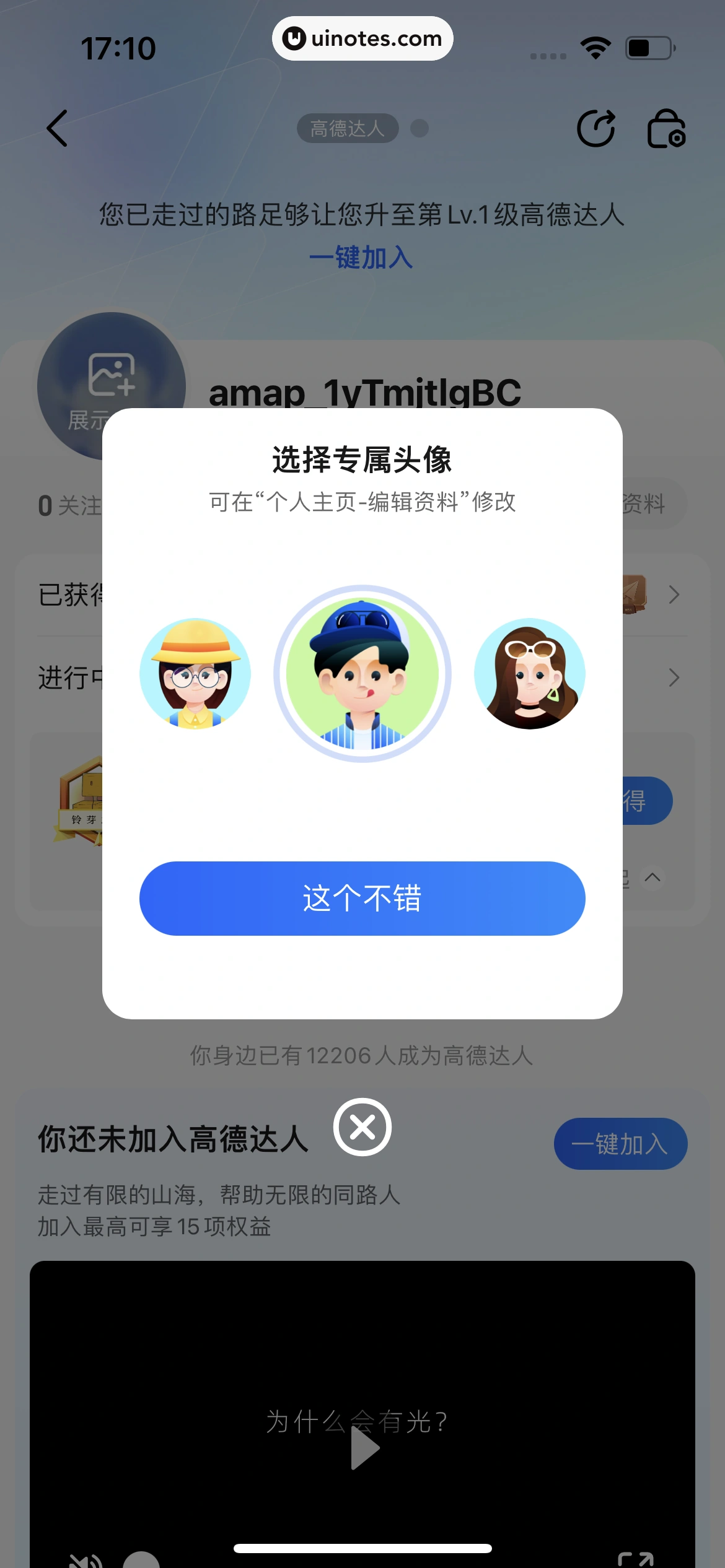Open the bag settings icon
The height and width of the screenshot is (1568, 725).
666,129
